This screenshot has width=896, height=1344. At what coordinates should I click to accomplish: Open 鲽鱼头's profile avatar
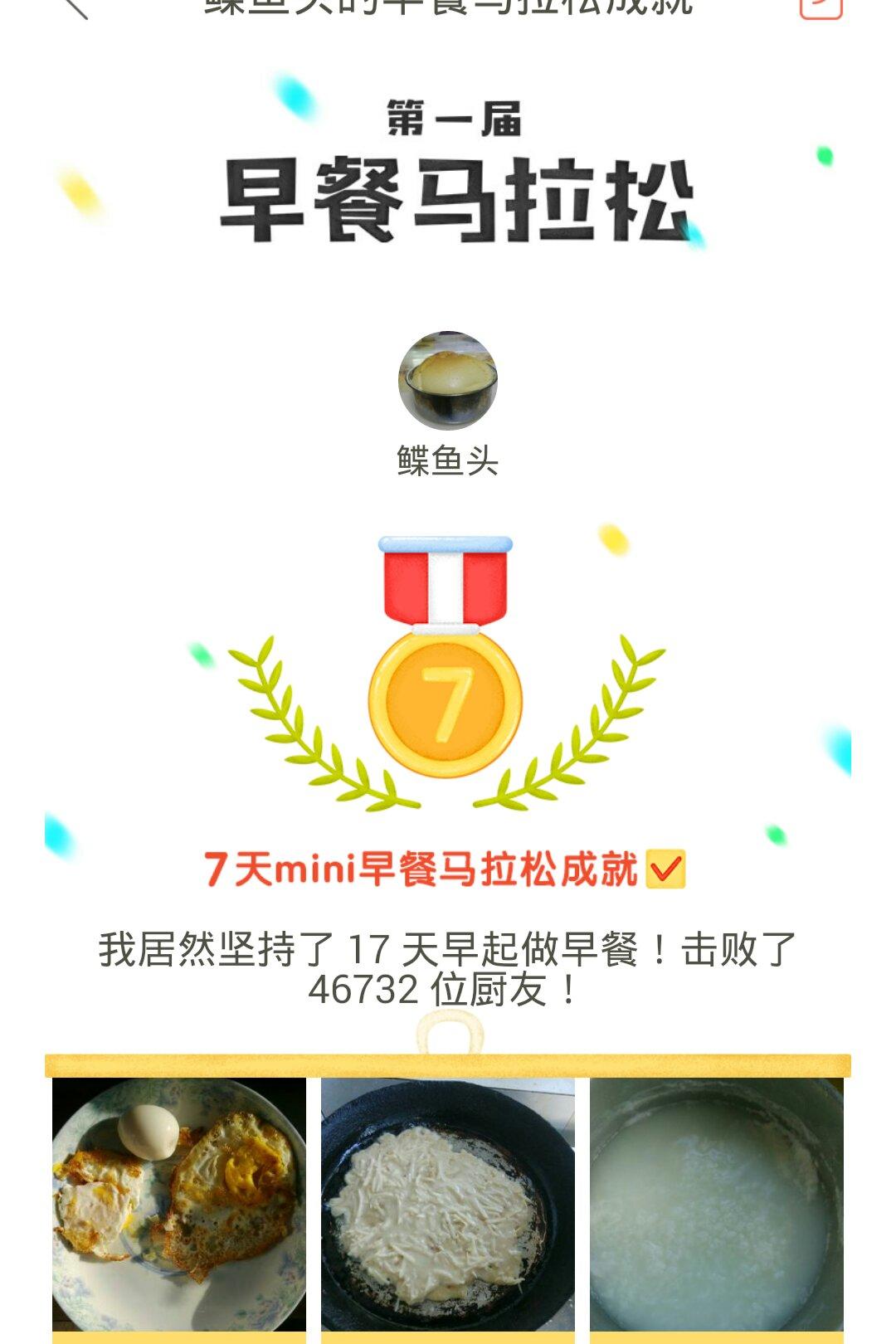[448, 381]
